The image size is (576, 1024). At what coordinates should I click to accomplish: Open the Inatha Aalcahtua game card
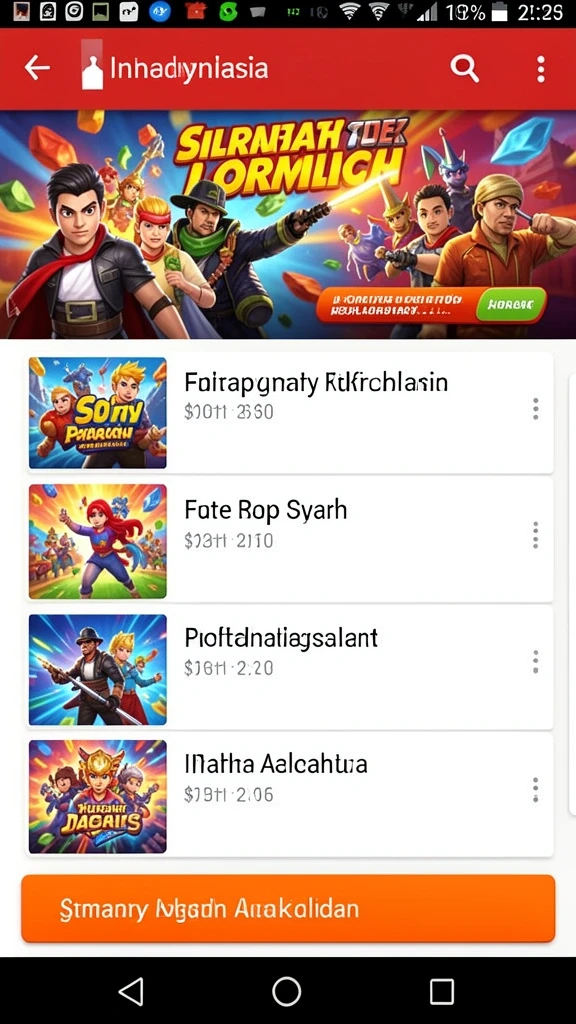pos(290,795)
